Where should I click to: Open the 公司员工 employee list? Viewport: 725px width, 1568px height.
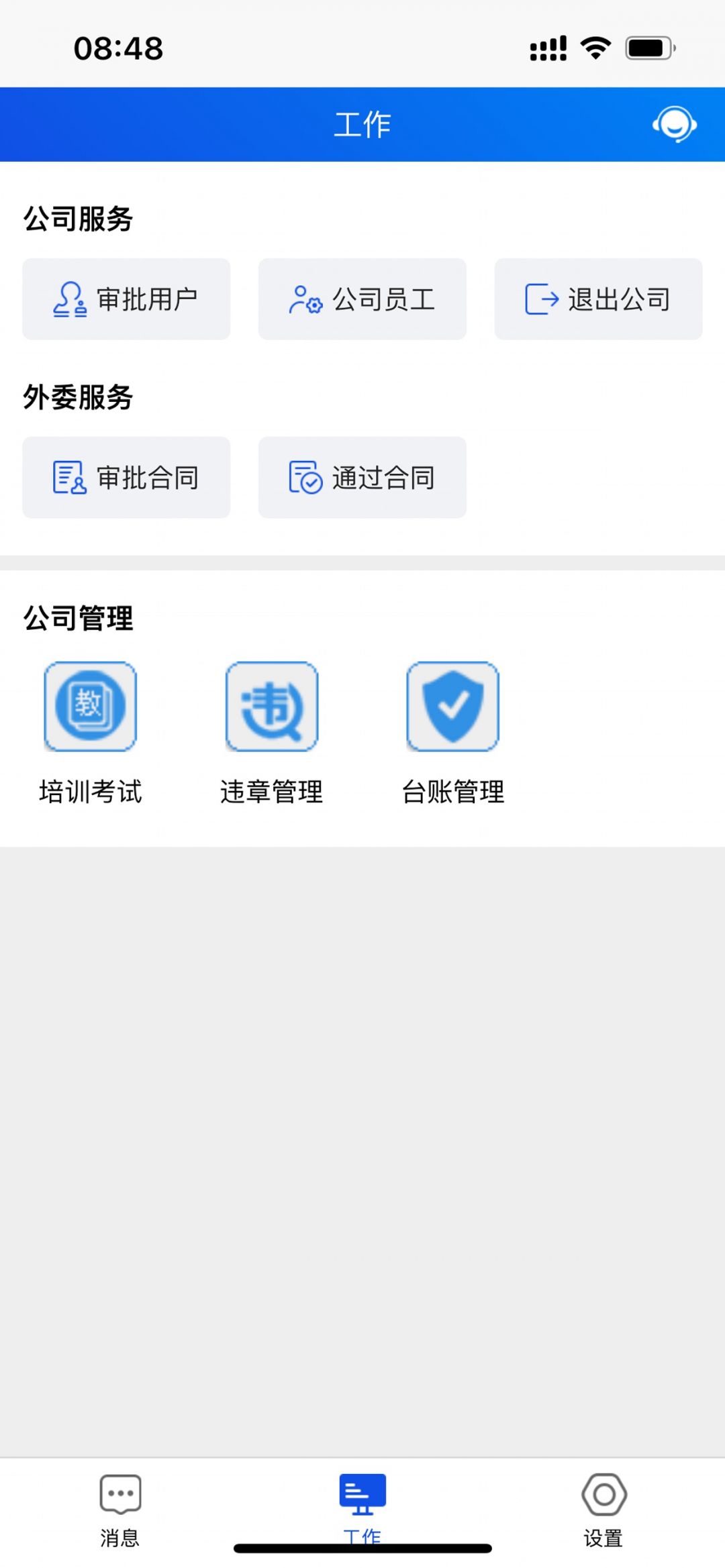tap(362, 299)
